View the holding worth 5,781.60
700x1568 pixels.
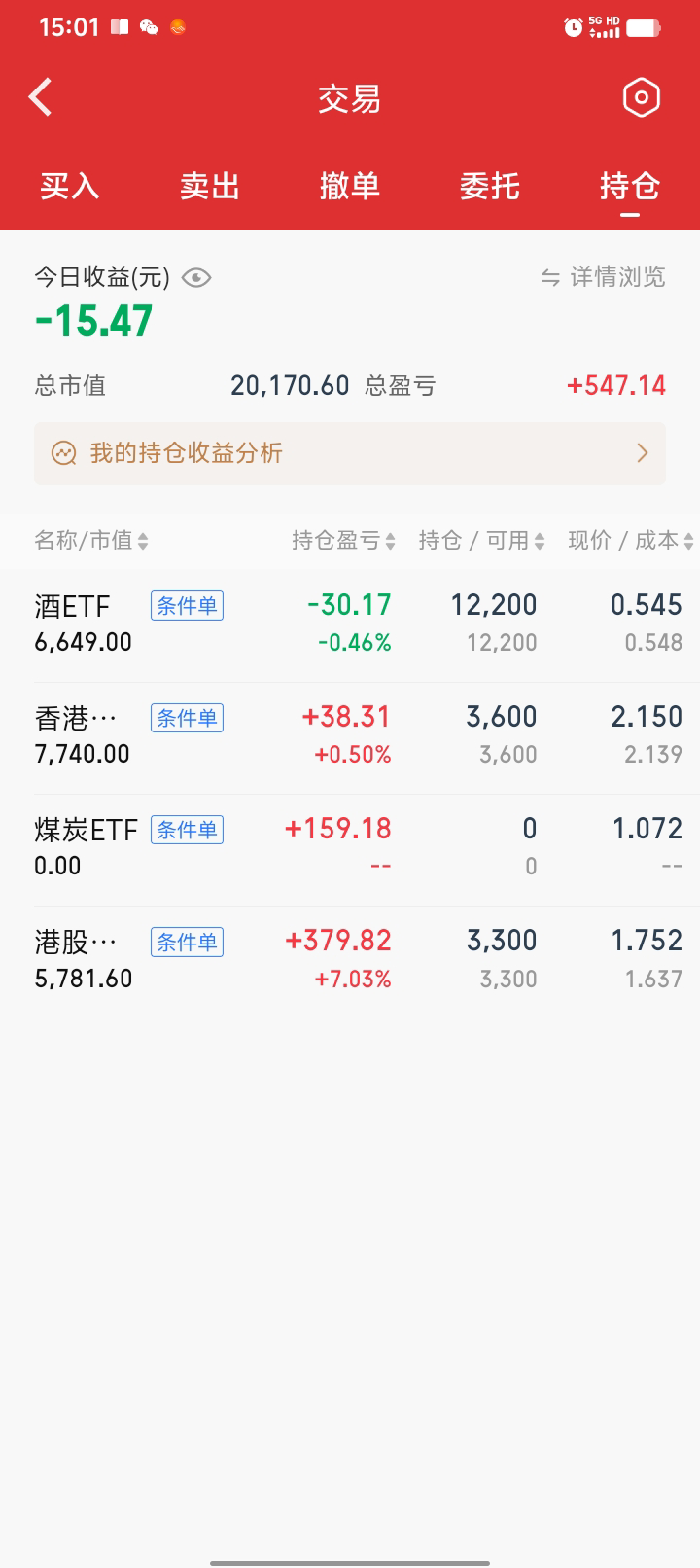click(x=350, y=960)
